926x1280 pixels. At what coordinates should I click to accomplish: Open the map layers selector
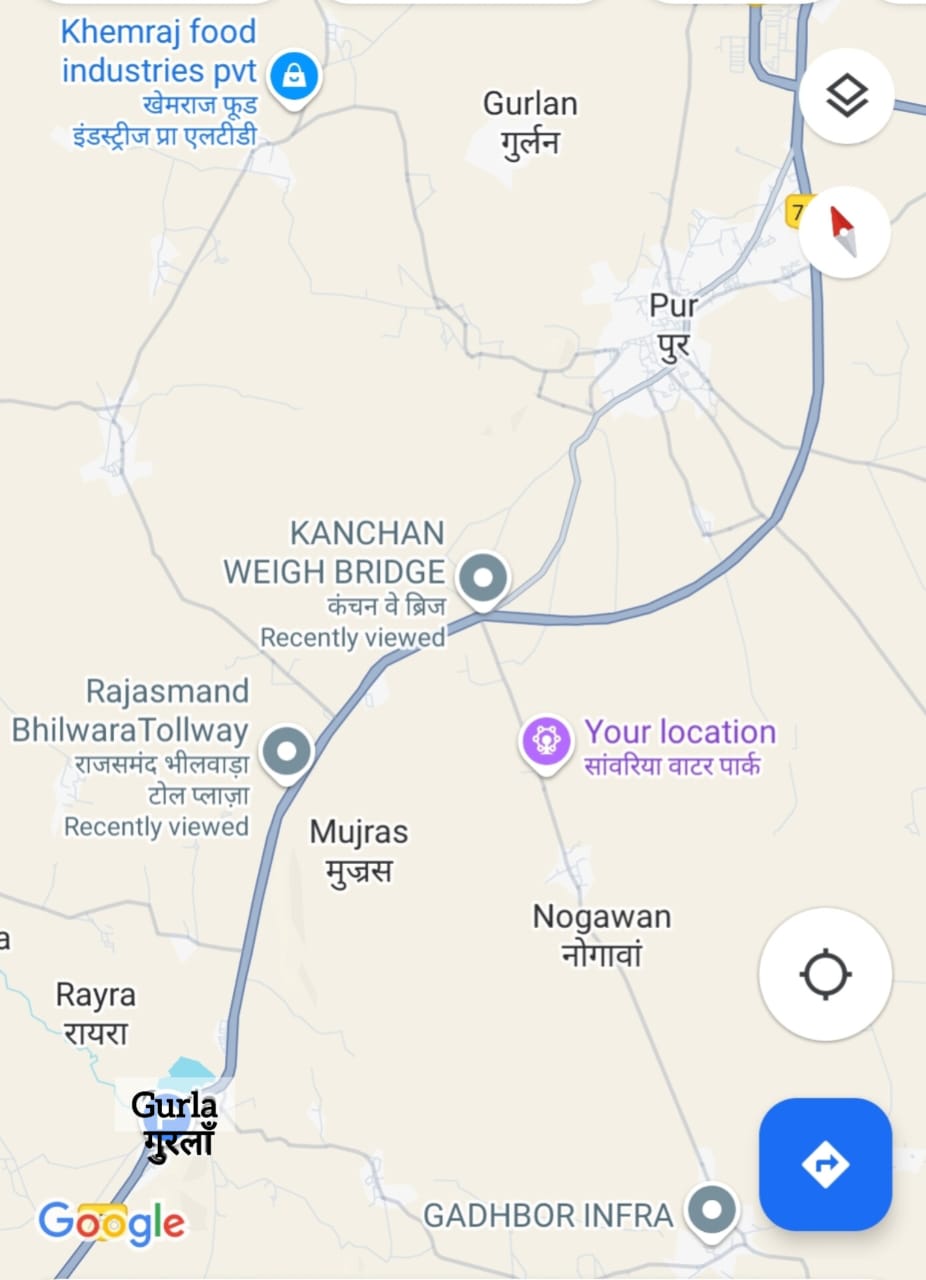[846, 96]
